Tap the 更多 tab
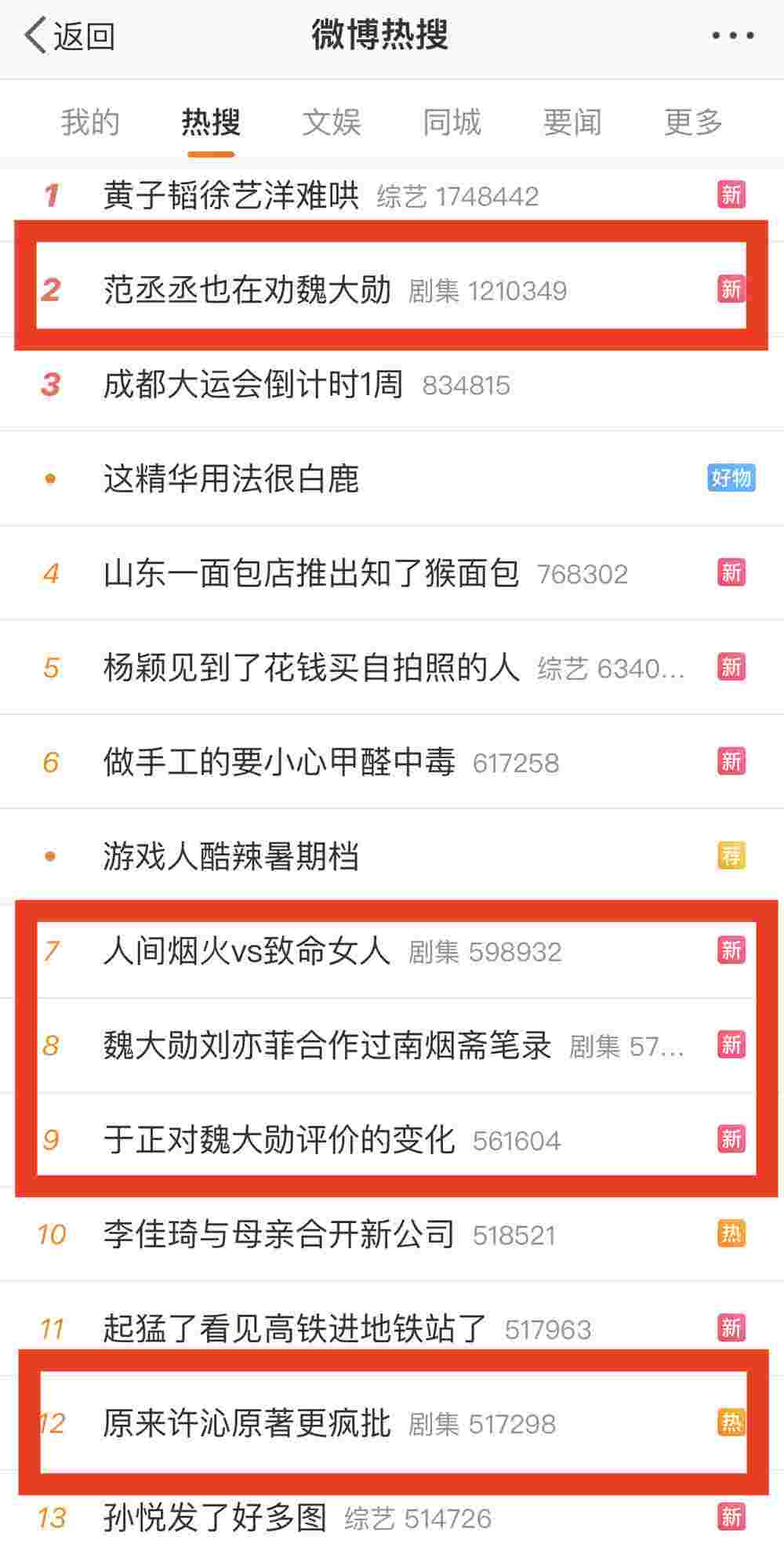This screenshot has width=784, height=1554. click(693, 122)
